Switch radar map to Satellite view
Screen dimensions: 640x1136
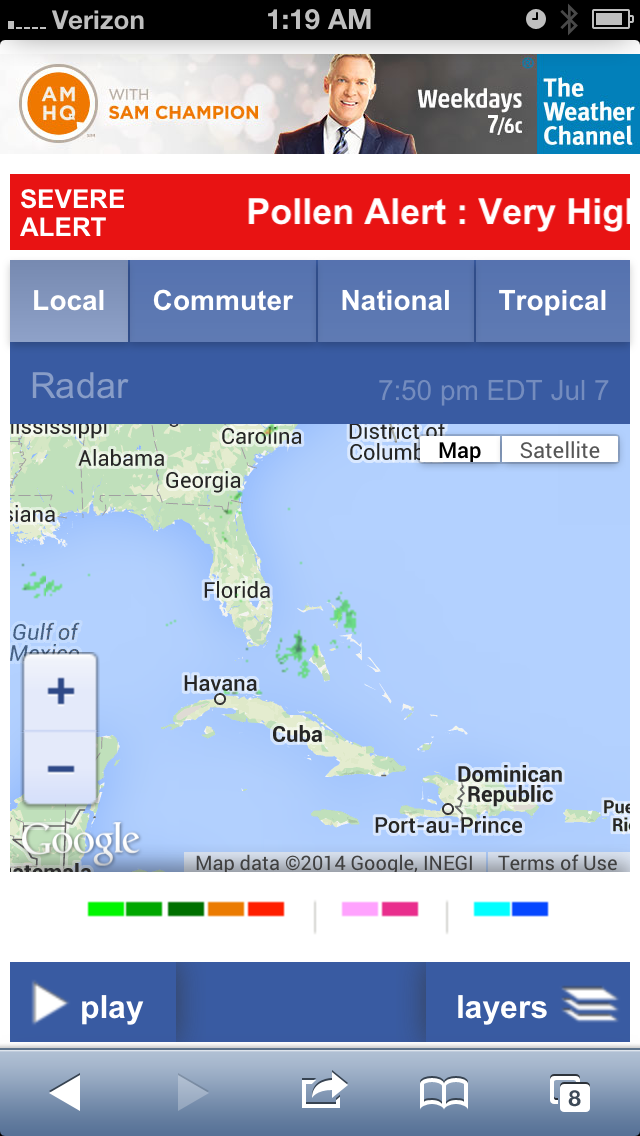point(559,450)
